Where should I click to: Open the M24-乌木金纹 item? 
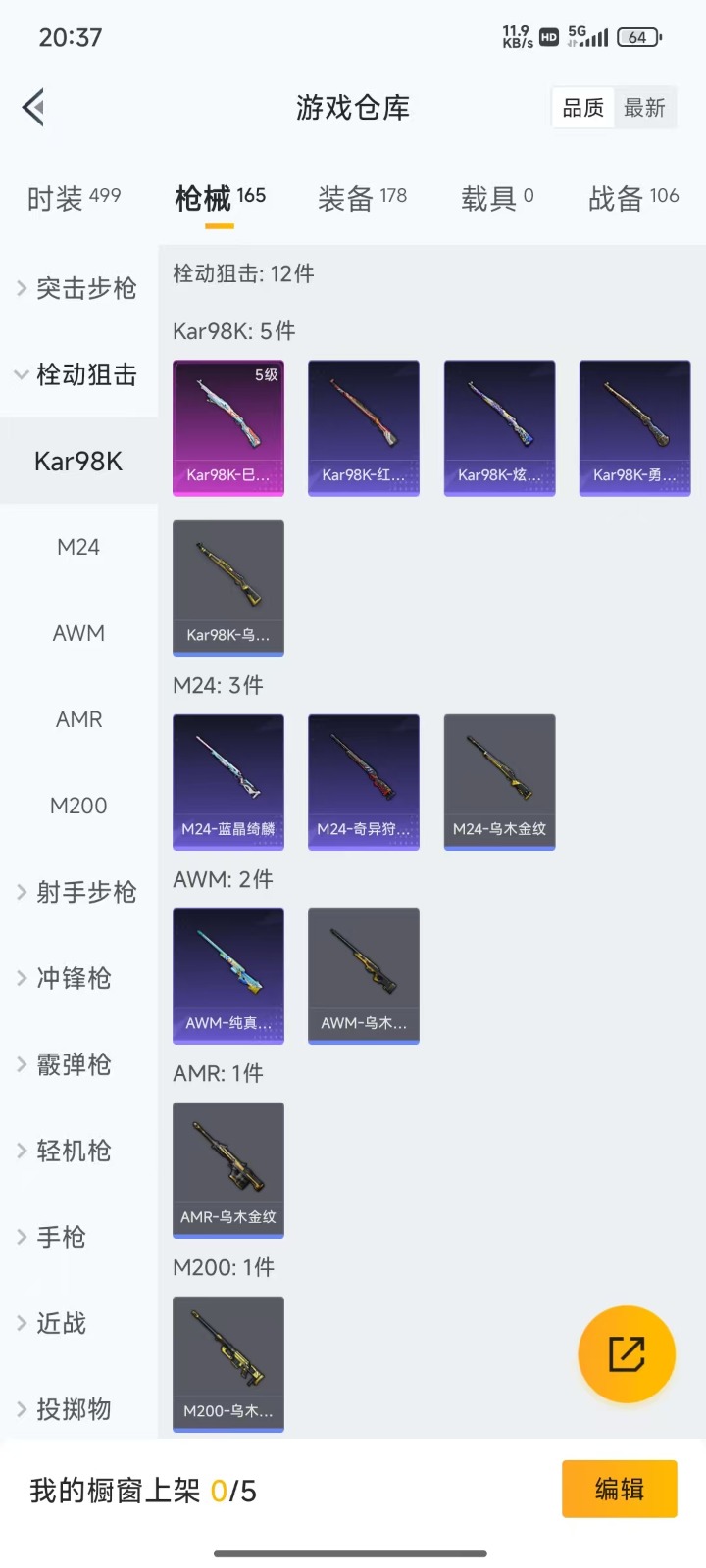499,781
